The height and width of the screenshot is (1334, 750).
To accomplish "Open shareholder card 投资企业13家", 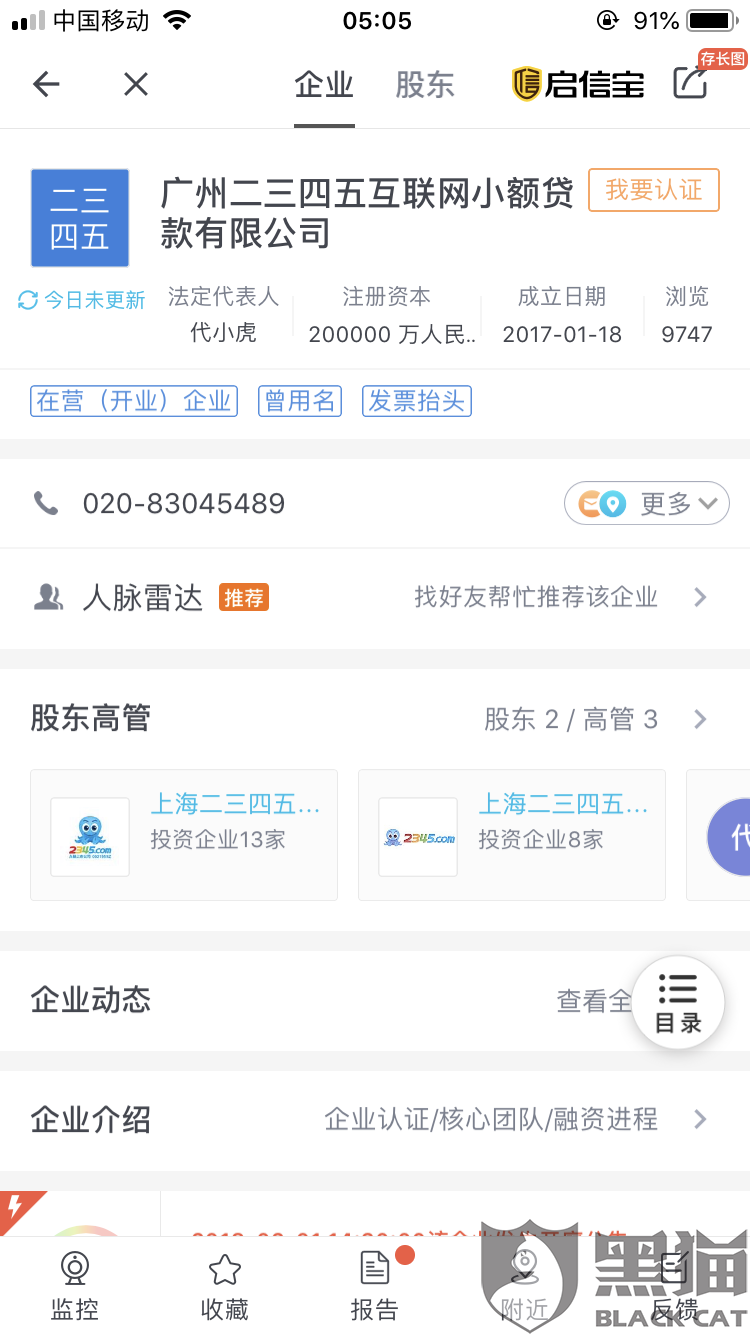I will coord(184,835).
